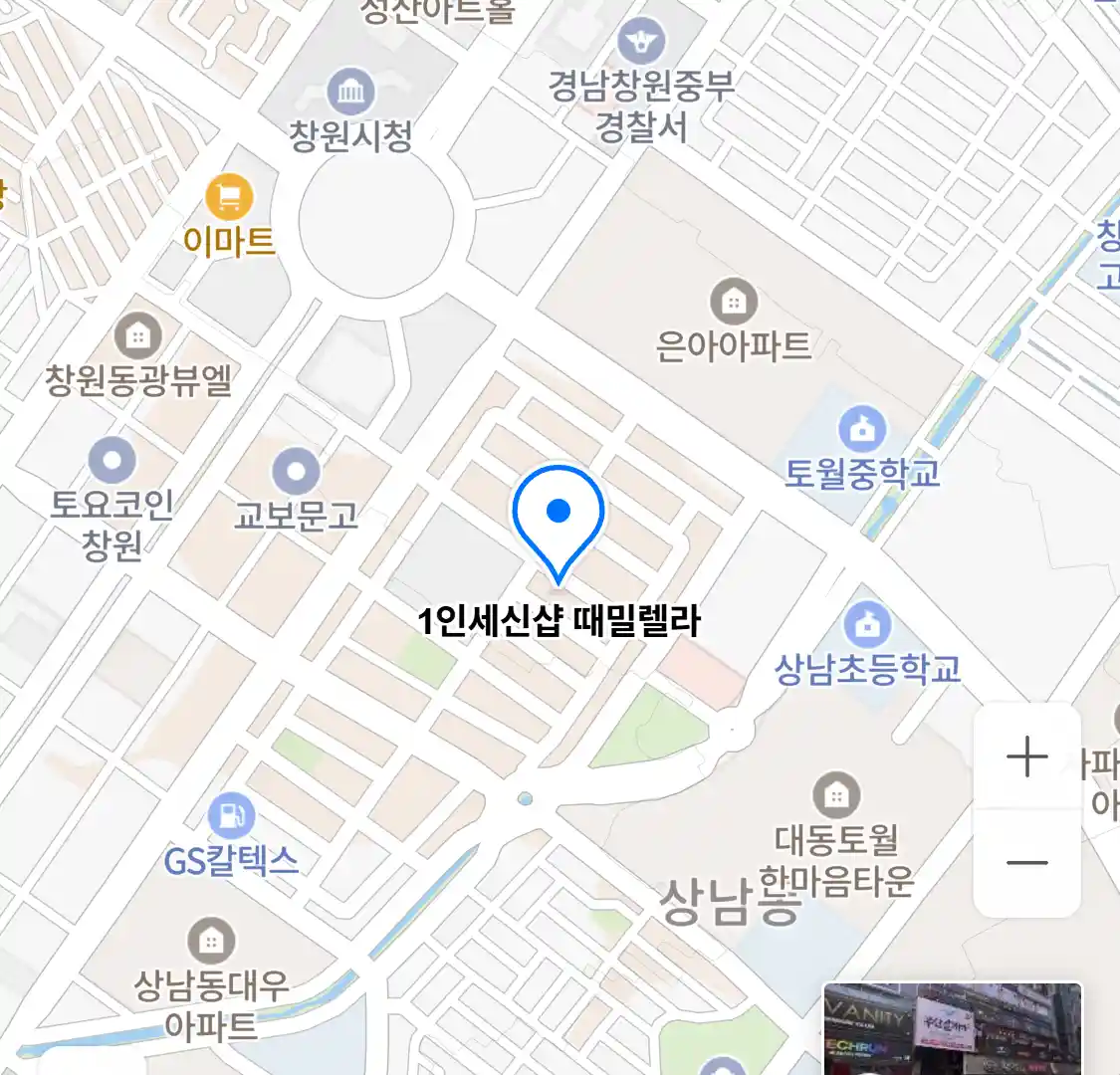Tap the 토월중학교 school marker

tap(862, 430)
